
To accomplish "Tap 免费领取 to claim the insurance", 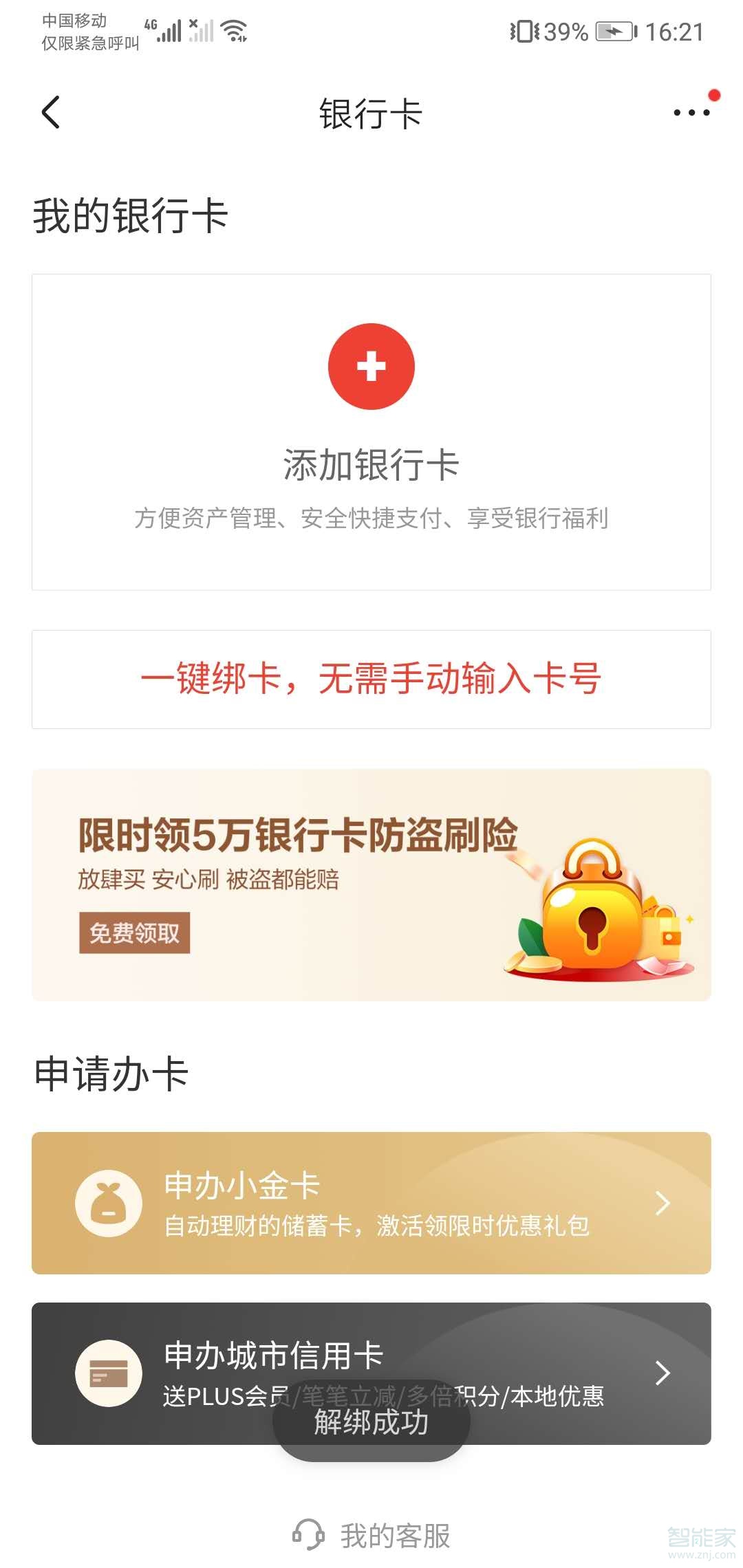I will 135,933.
